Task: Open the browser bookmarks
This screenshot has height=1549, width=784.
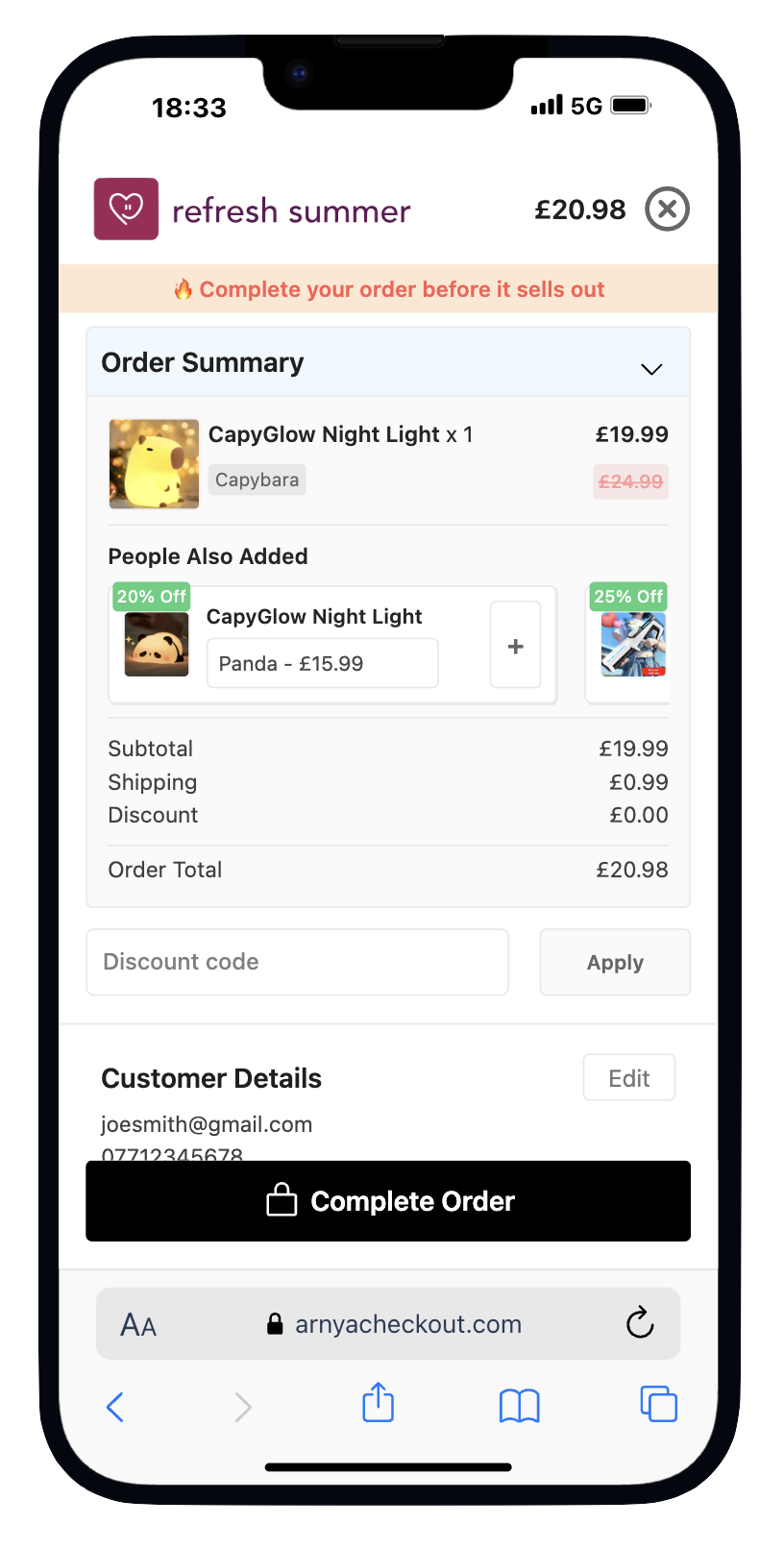Action: 519,1406
